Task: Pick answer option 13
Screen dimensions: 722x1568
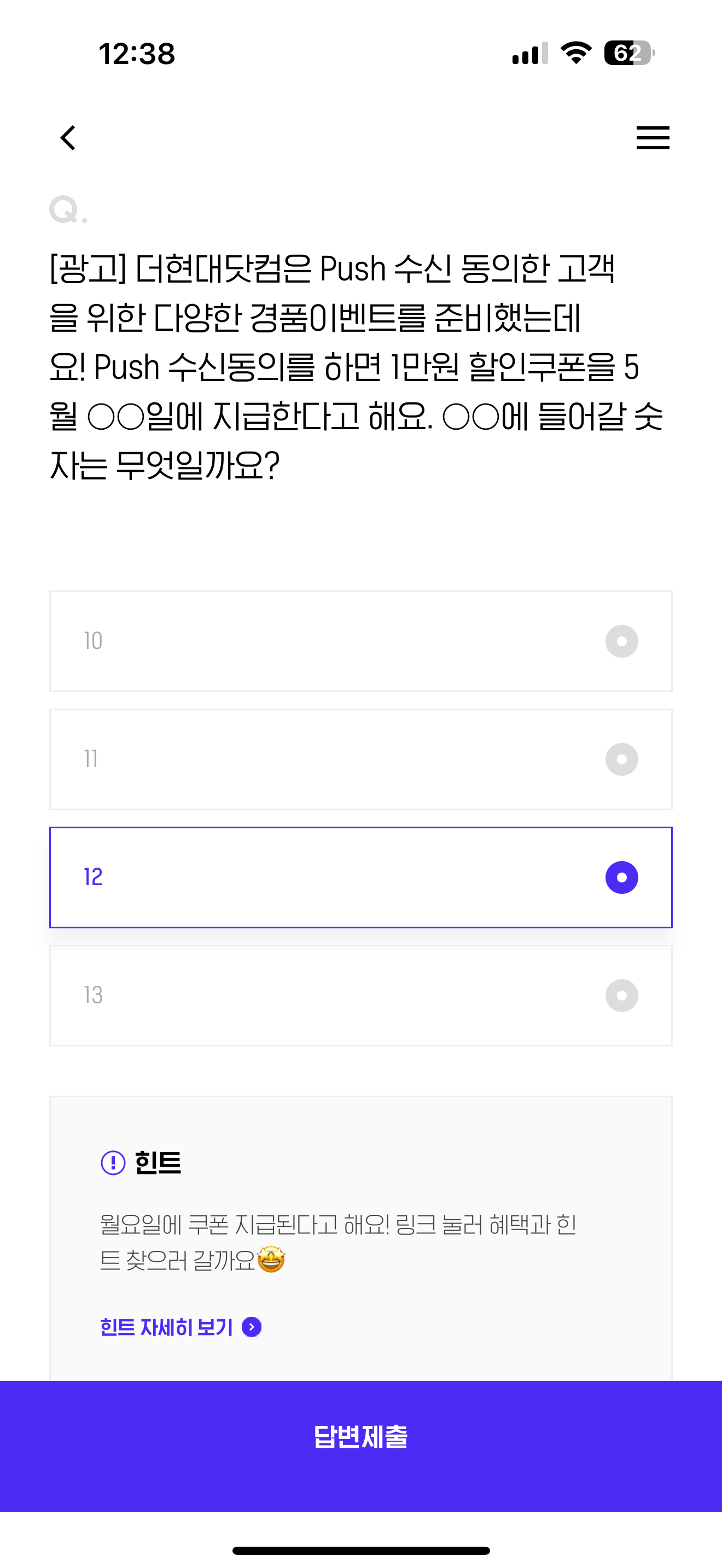Action: [360, 995]
